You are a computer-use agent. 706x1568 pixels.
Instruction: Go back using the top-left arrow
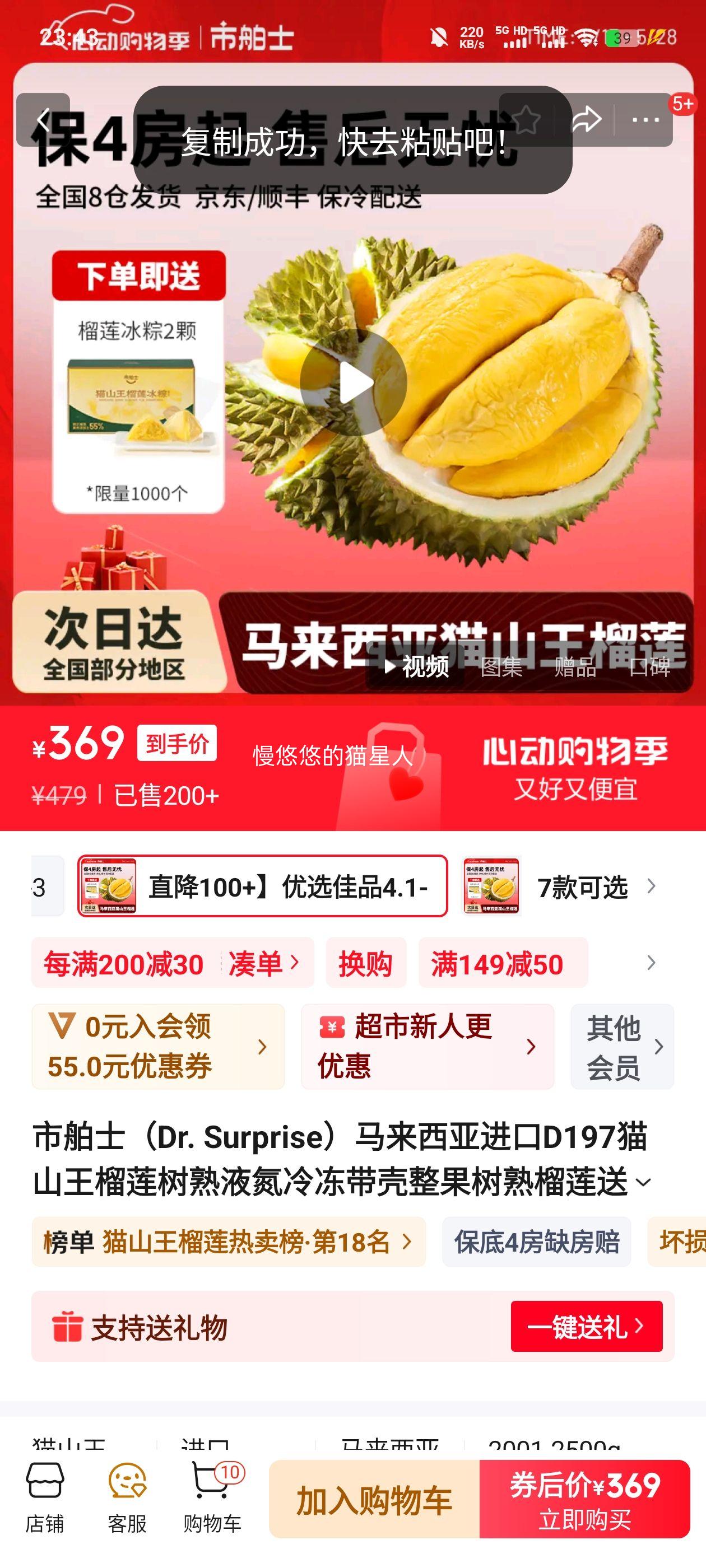coord(43,120)
